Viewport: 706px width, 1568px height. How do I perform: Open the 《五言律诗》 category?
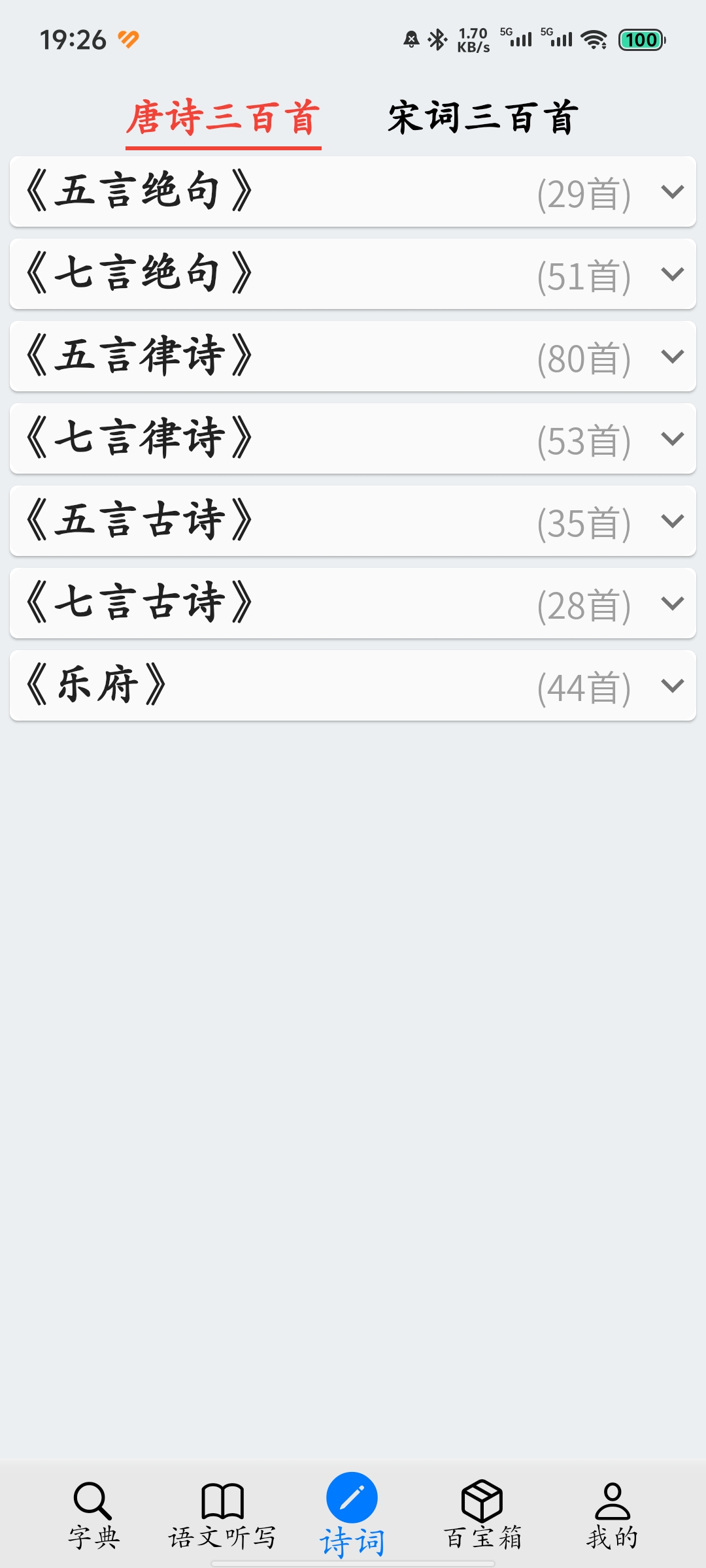pos(353,356)
